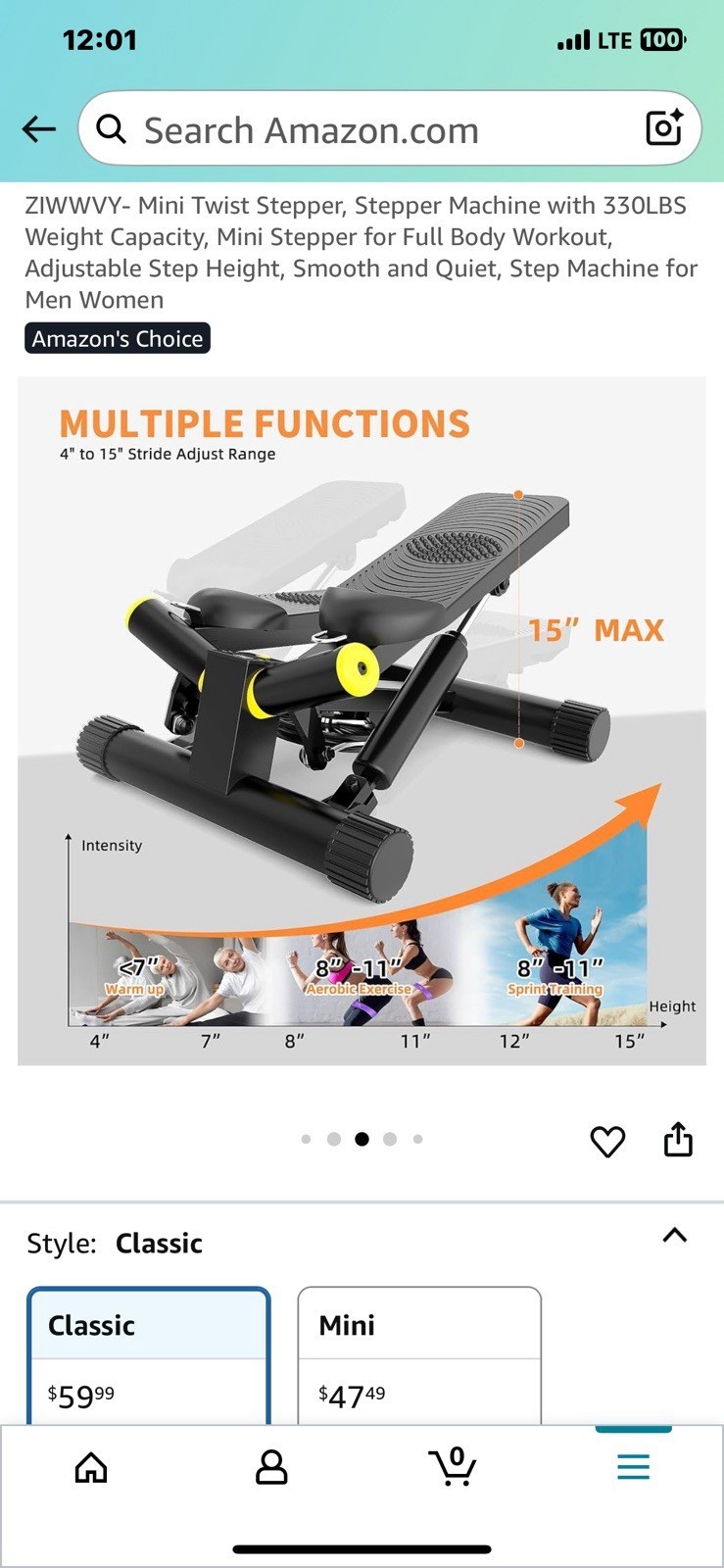Open camera lens search
Image resolution: width=724 pixels, height=1568 pixels.
click(x=663, y=128)
